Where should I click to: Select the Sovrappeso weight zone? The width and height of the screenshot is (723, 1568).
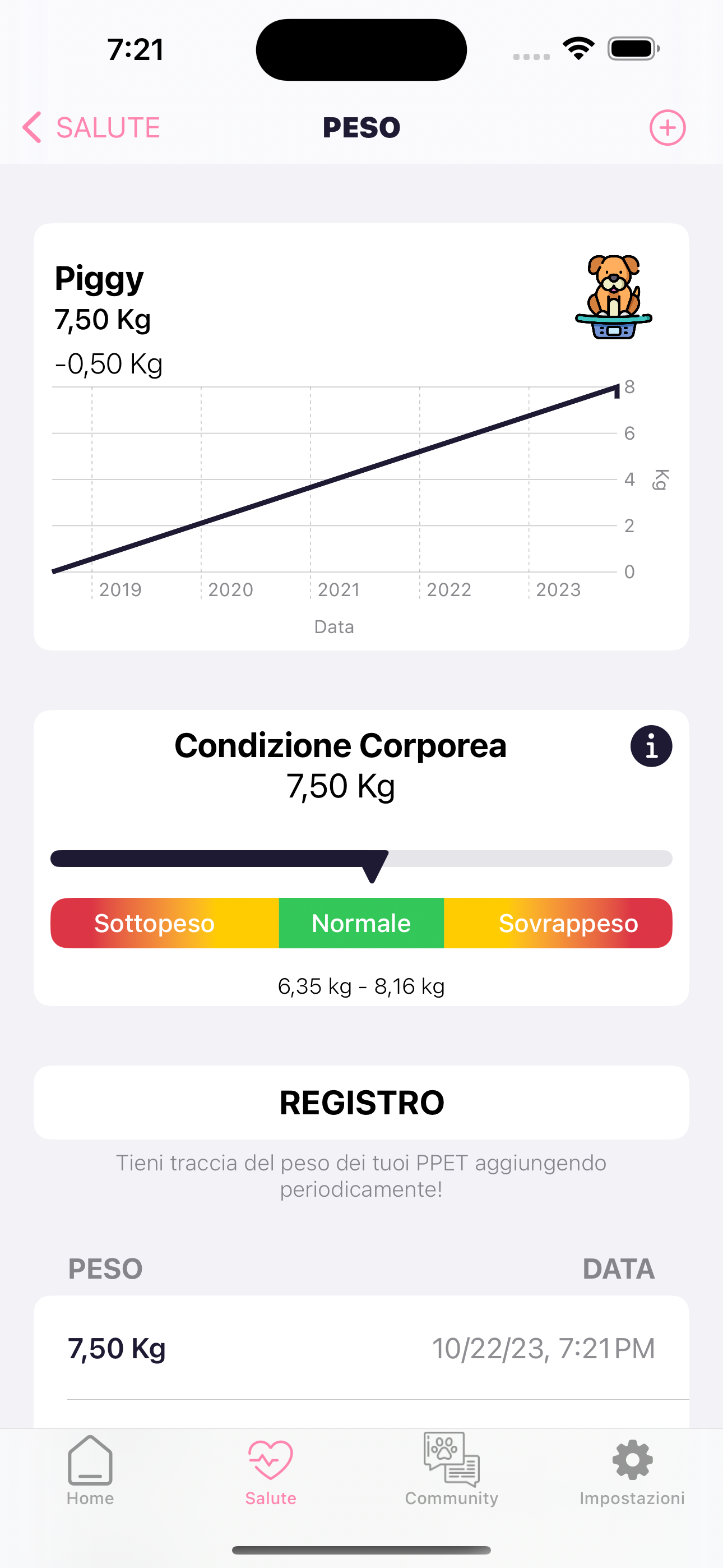pos(568,924)
